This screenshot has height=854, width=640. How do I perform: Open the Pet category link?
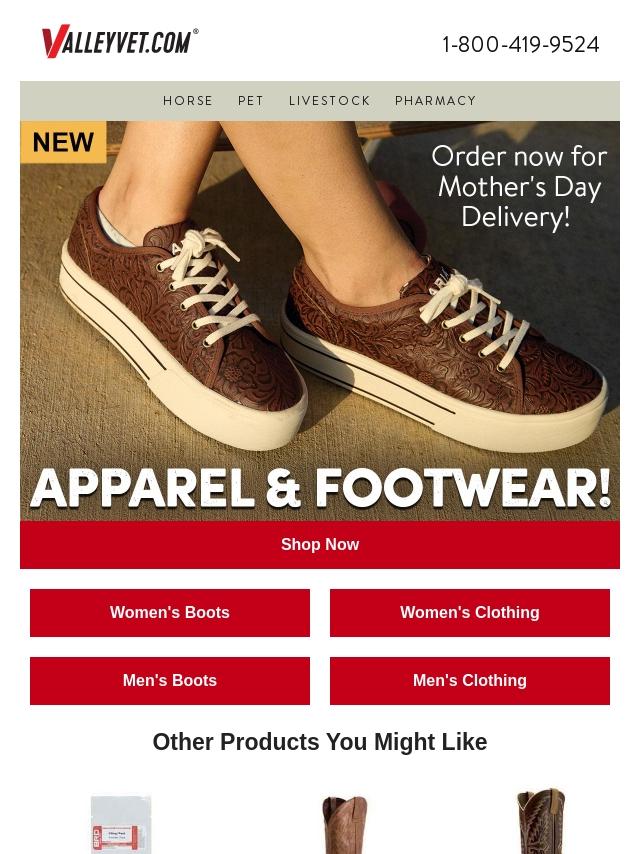251,101
